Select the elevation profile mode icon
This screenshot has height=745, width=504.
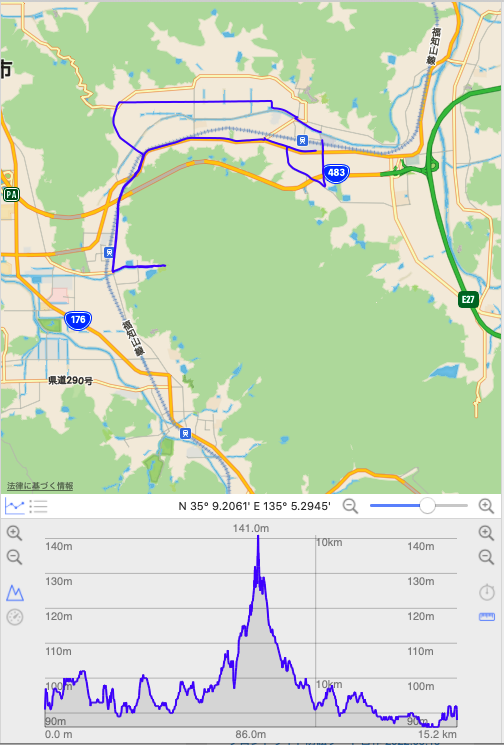tap(15, 593)
